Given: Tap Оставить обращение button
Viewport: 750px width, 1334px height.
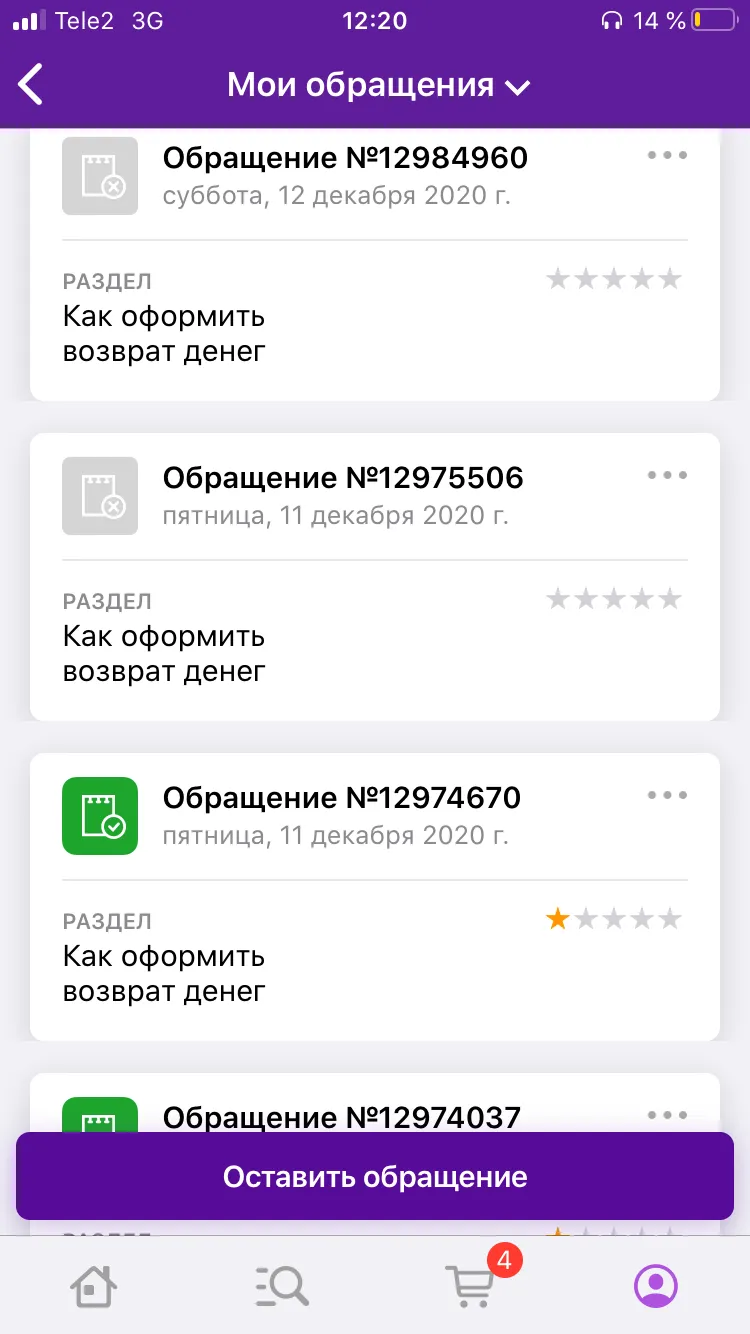Looking at the screenshot, I should coord(375,1176).
